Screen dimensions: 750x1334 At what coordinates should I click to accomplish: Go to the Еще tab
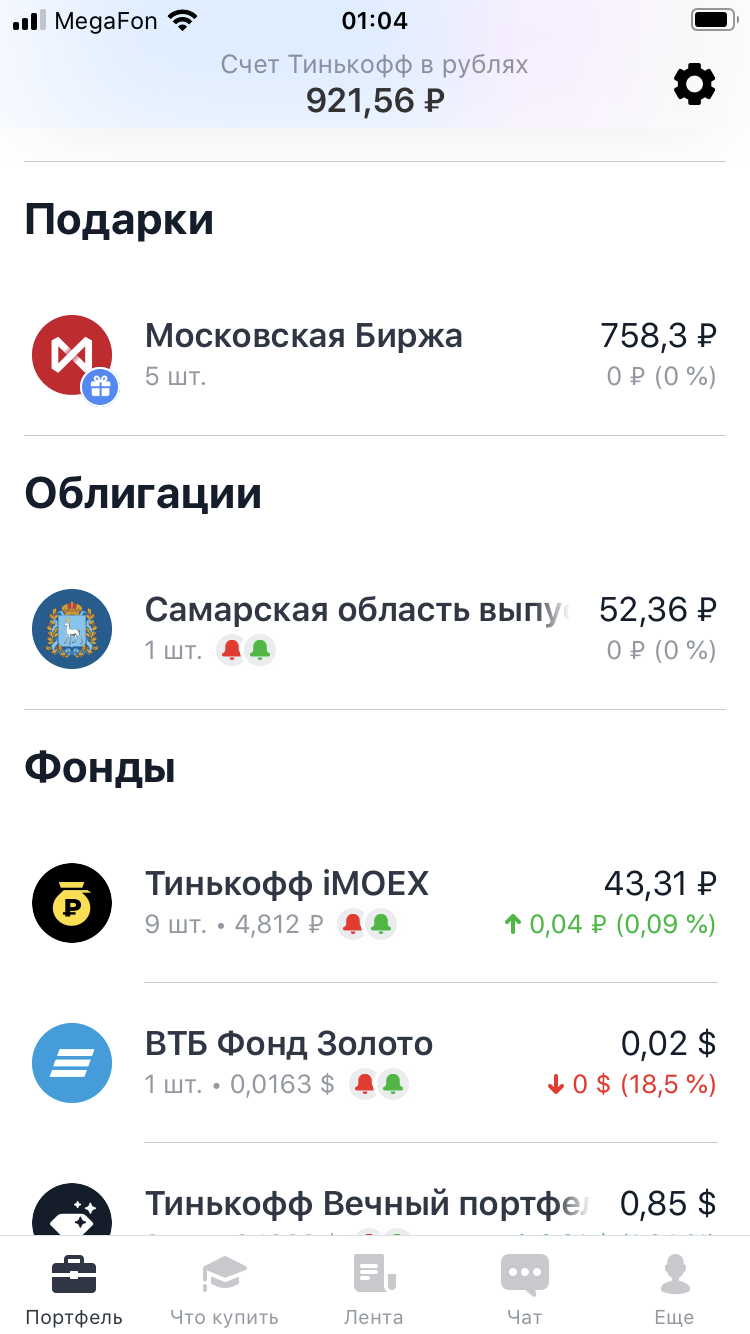coord(674,1288)
